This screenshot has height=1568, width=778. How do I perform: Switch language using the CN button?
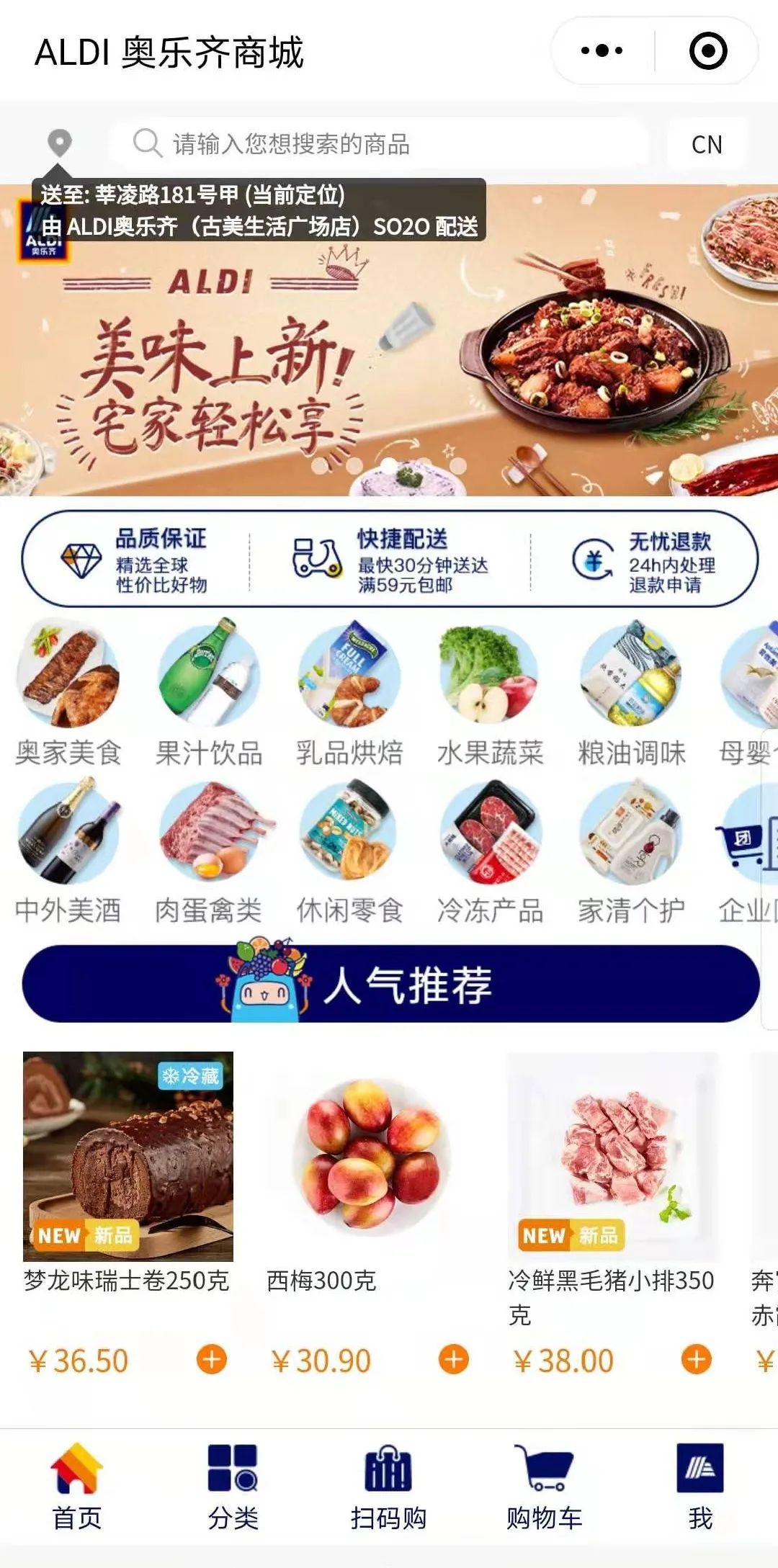pos(706,145)
